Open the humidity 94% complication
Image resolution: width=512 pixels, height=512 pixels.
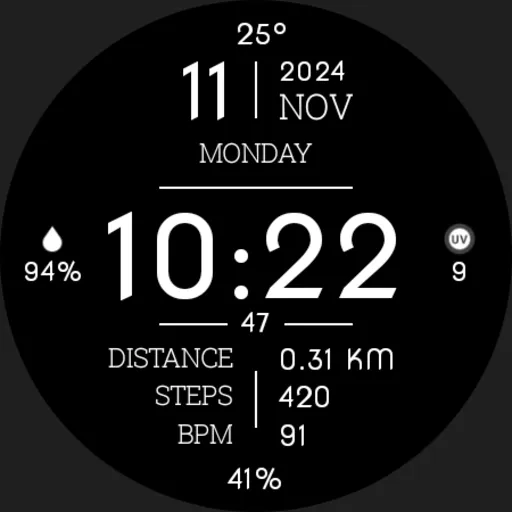pos(53,256)
